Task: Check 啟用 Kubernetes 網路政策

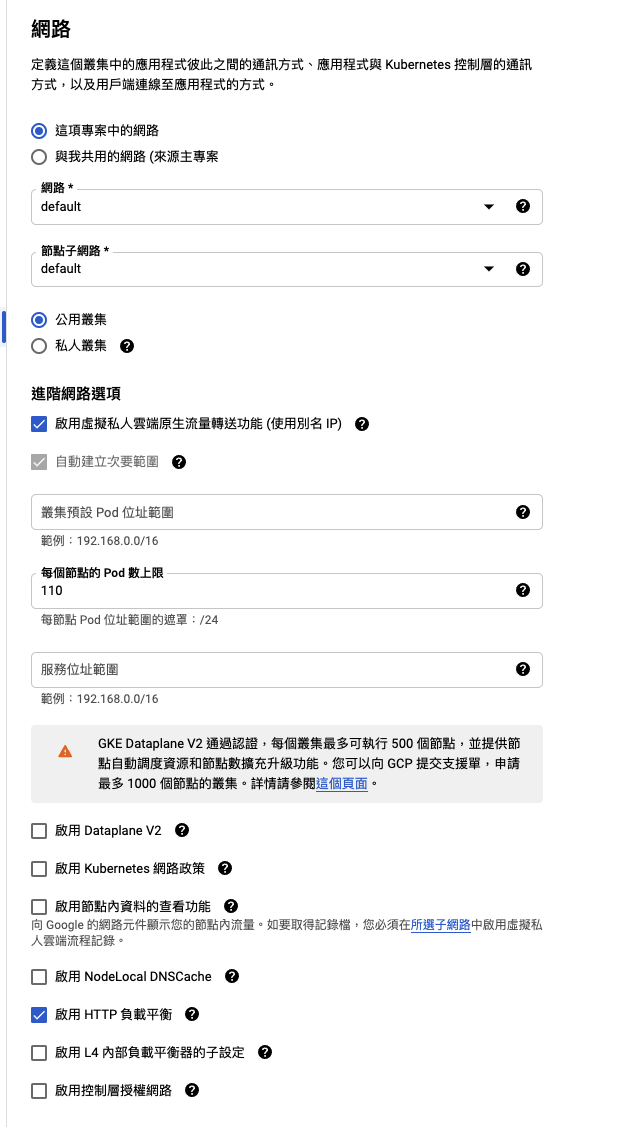Action: click(x=39, y=868)
